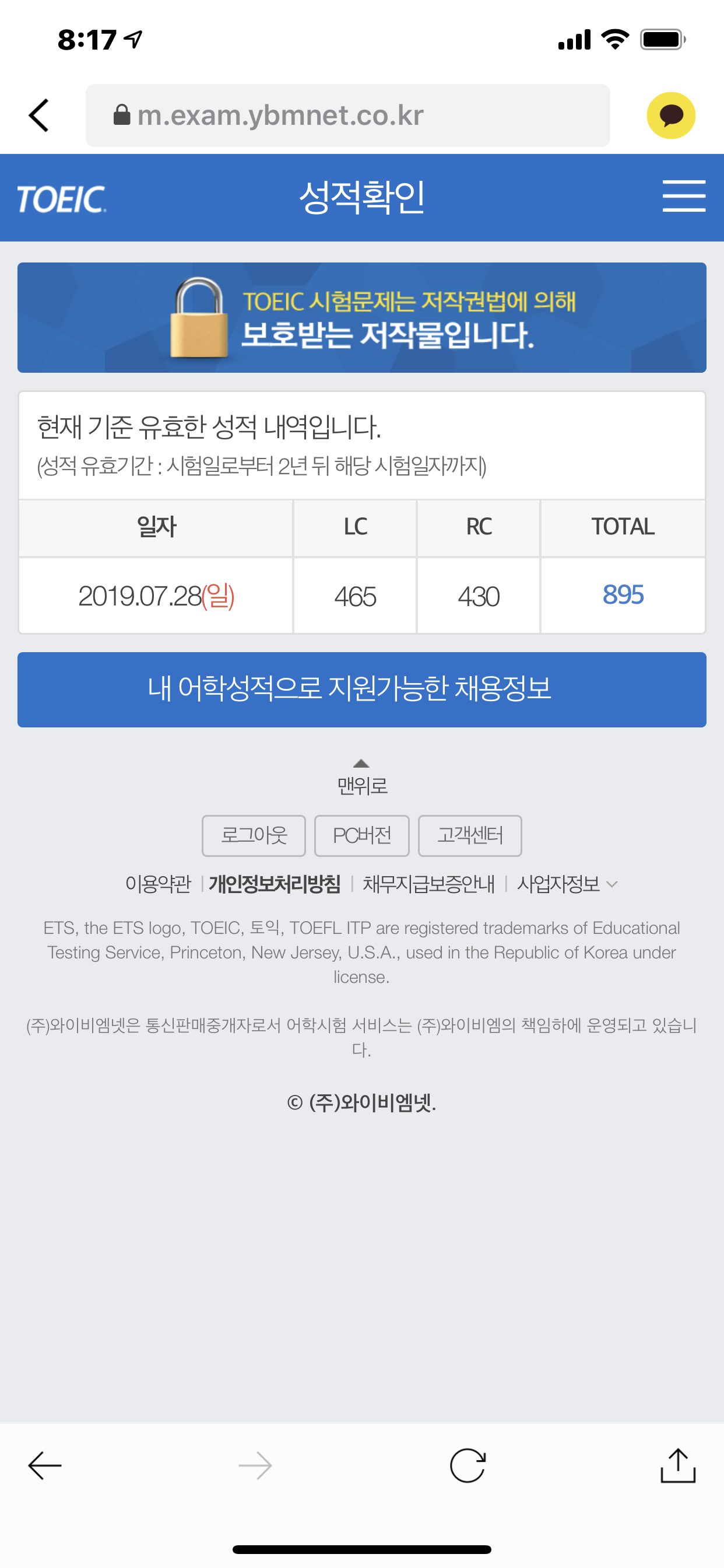Tap the m.exam.ybmnet.co.kr address bar
This screenshot has width=724, height=1568.
(x=347, y=115)
